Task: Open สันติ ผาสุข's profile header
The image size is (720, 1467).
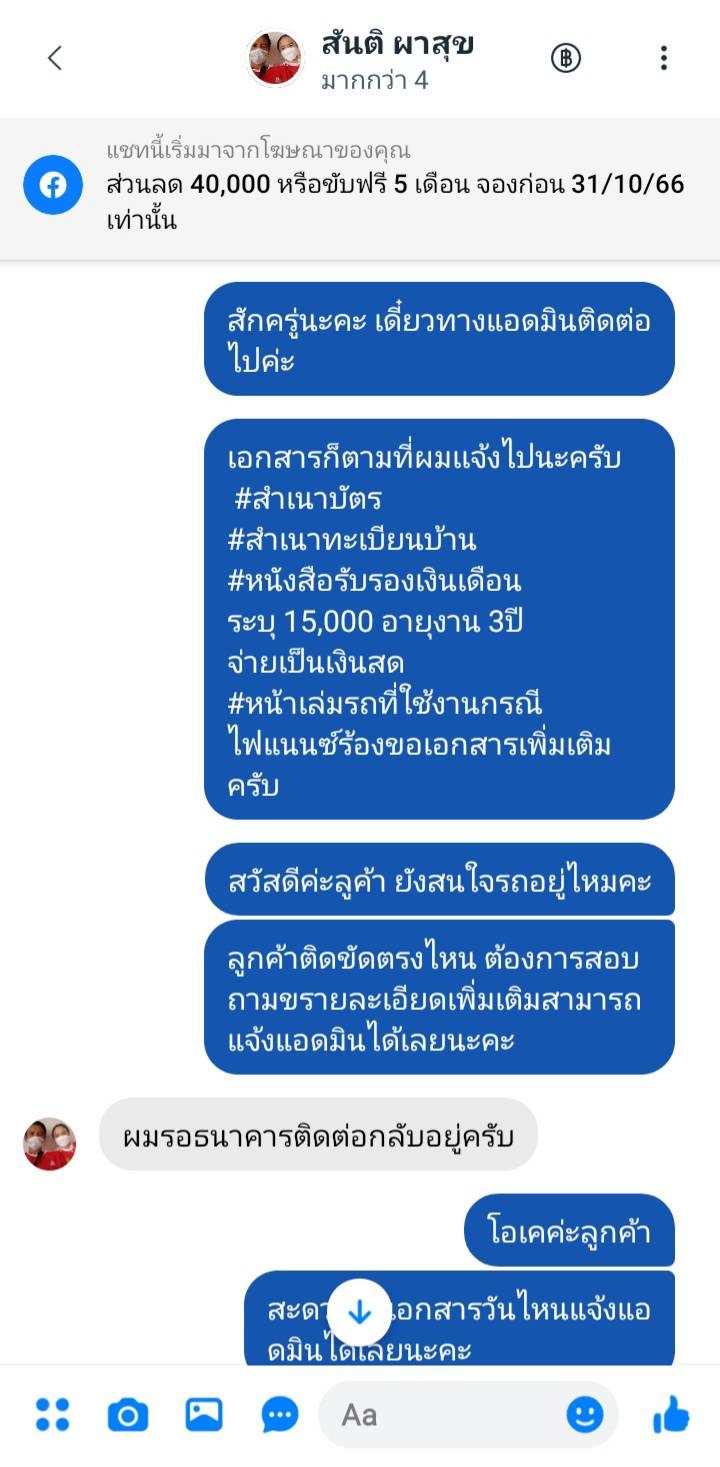Action: pos(360,59)
